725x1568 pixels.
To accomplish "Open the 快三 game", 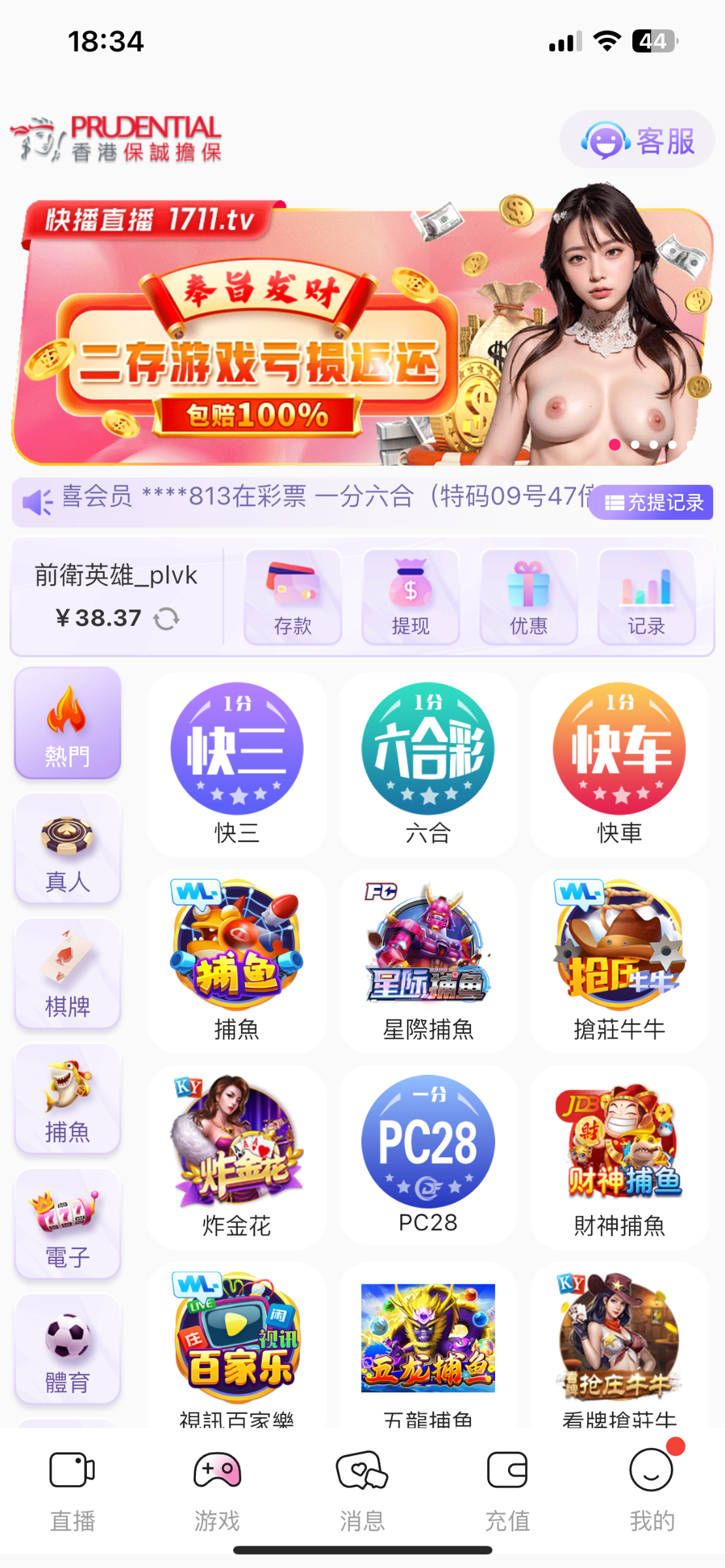I will [237, 764].
